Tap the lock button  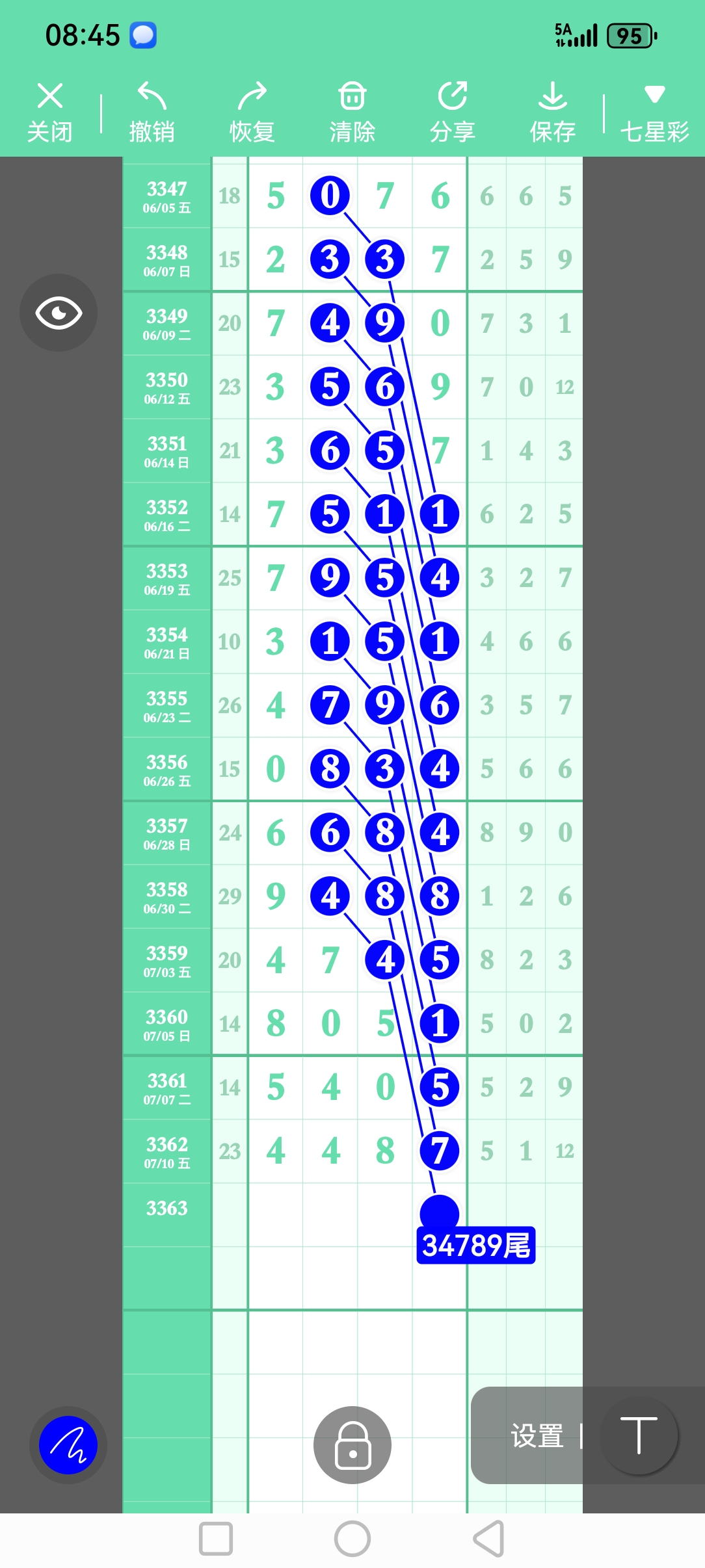tap(352, 1444)
